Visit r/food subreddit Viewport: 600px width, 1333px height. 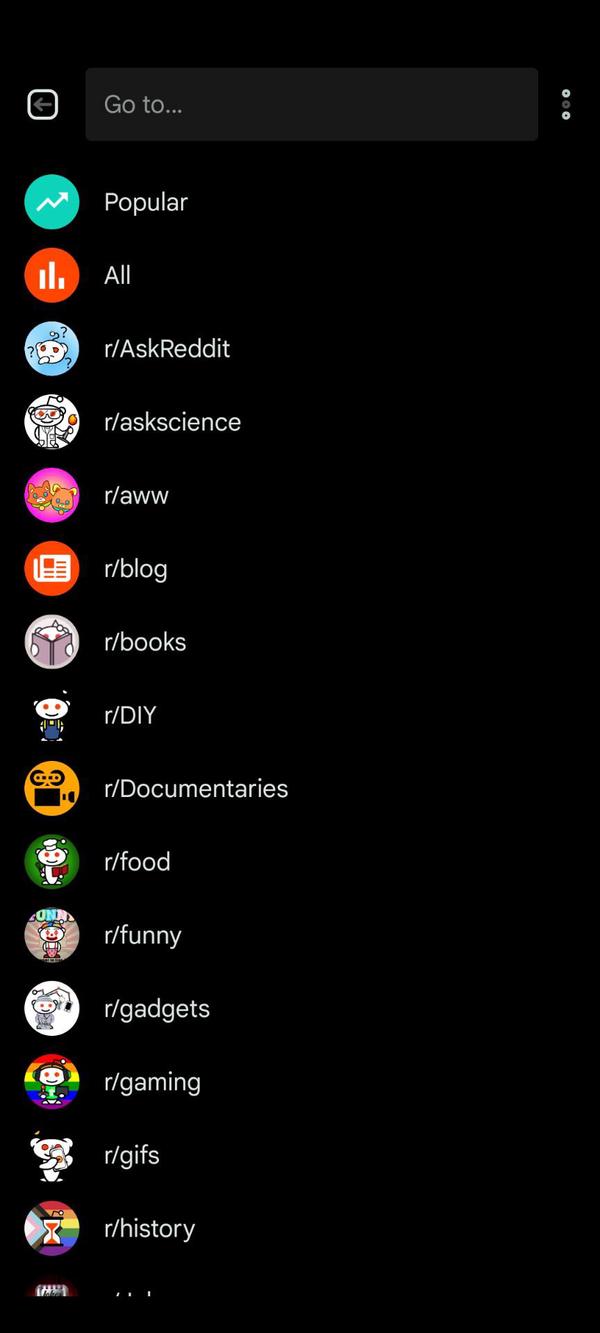(x=137, y=862)
